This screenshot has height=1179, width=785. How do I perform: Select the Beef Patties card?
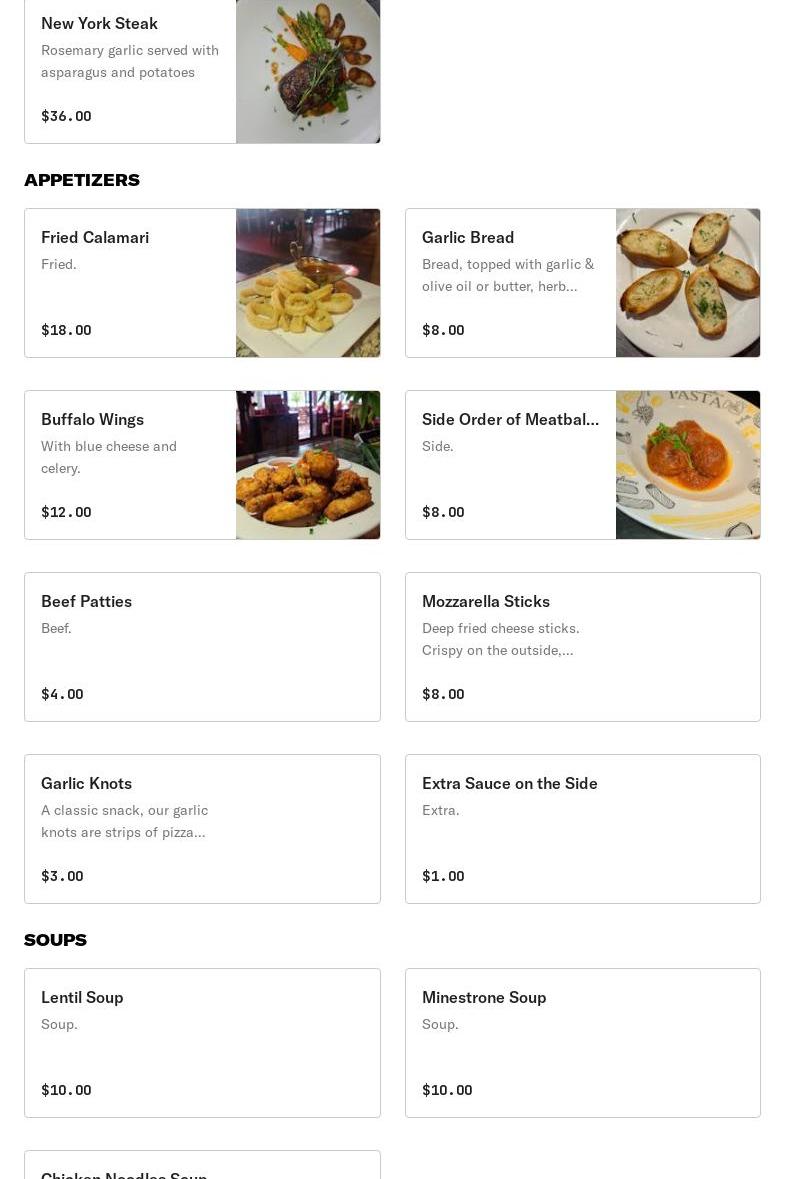202,647
